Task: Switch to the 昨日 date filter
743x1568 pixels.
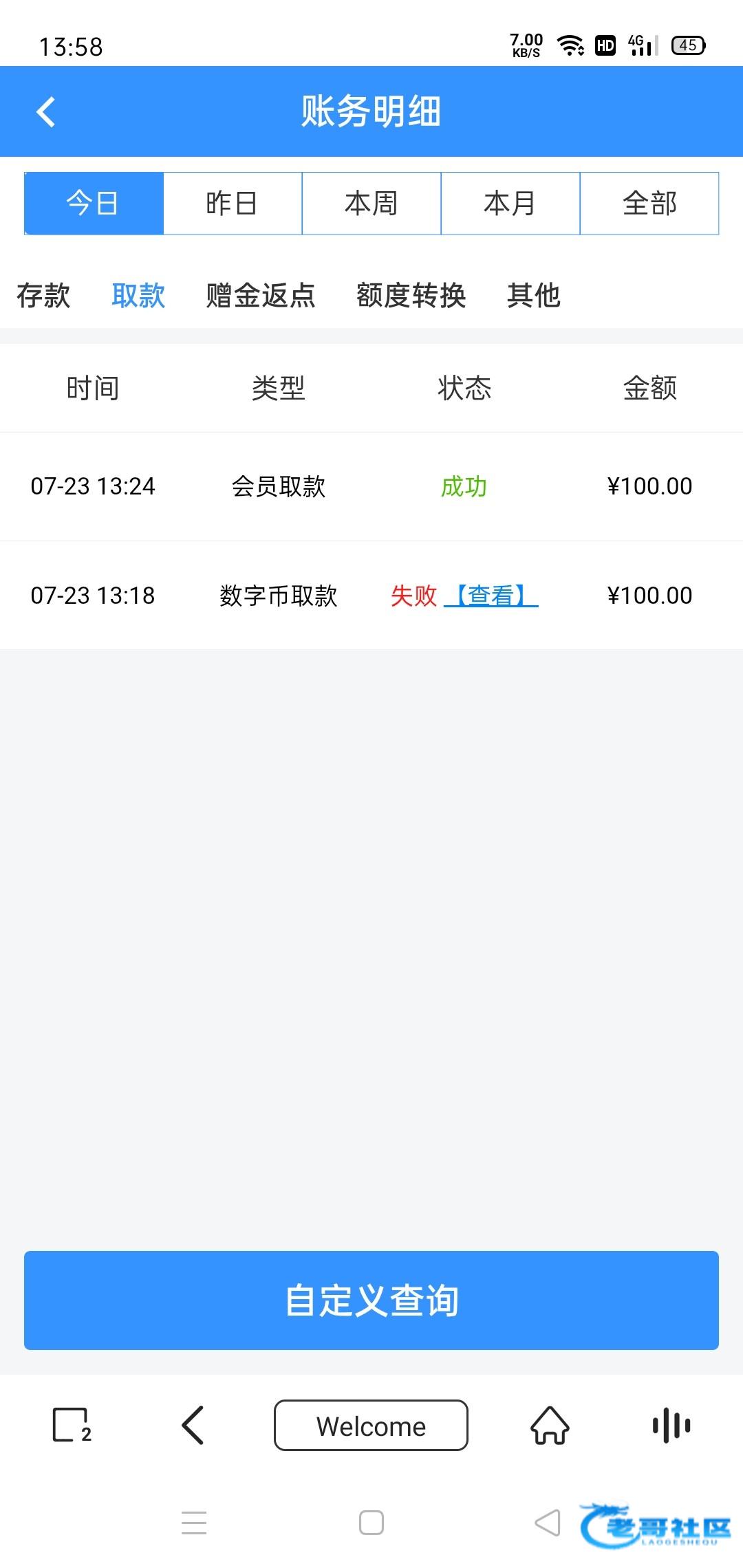Action: point(233,204)
